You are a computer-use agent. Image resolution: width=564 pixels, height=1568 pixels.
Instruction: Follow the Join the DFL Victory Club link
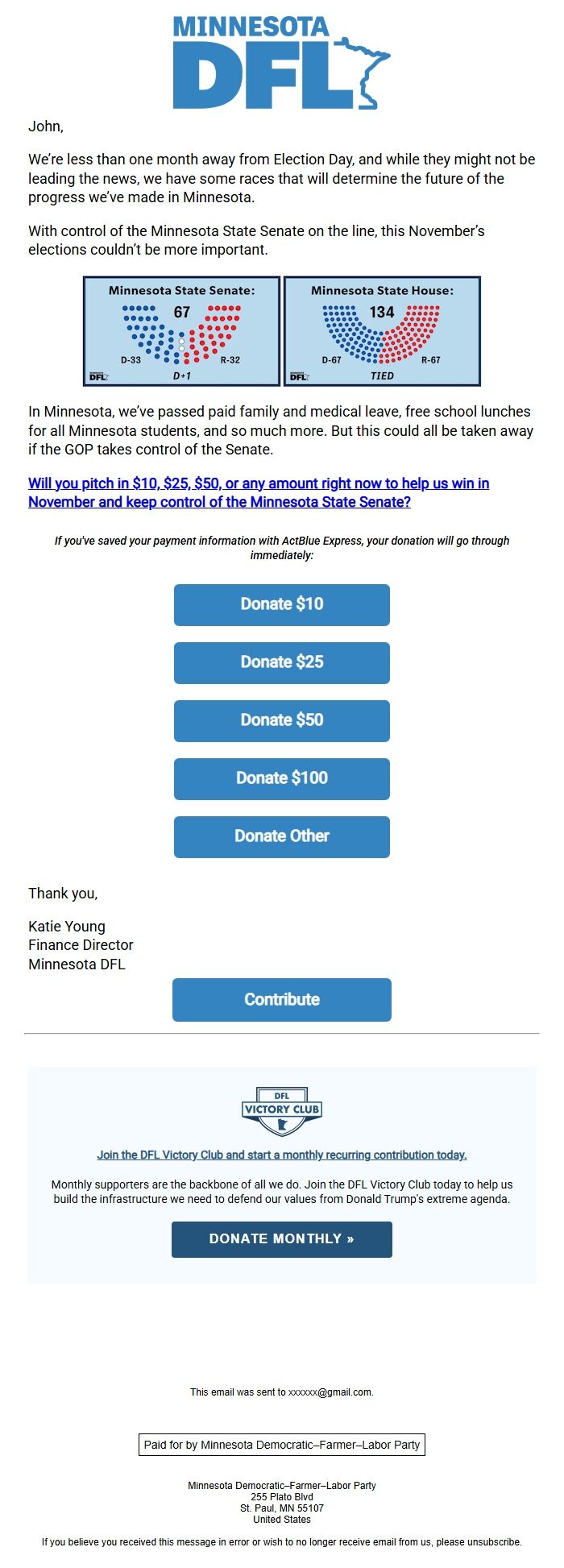pyautogui.click(x=282, y=1155)
